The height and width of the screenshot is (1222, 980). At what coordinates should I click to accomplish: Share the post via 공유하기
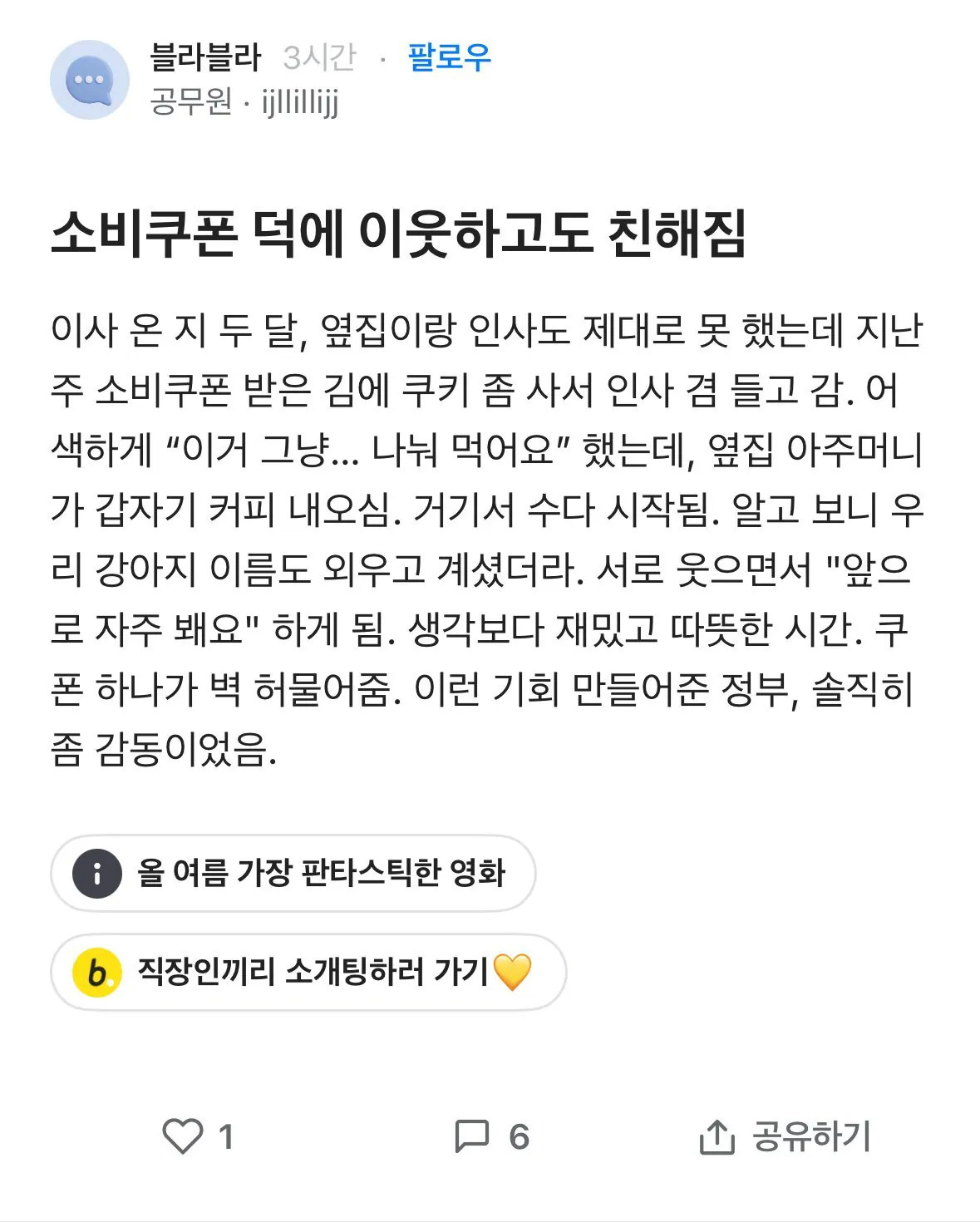pos(785,1136)
